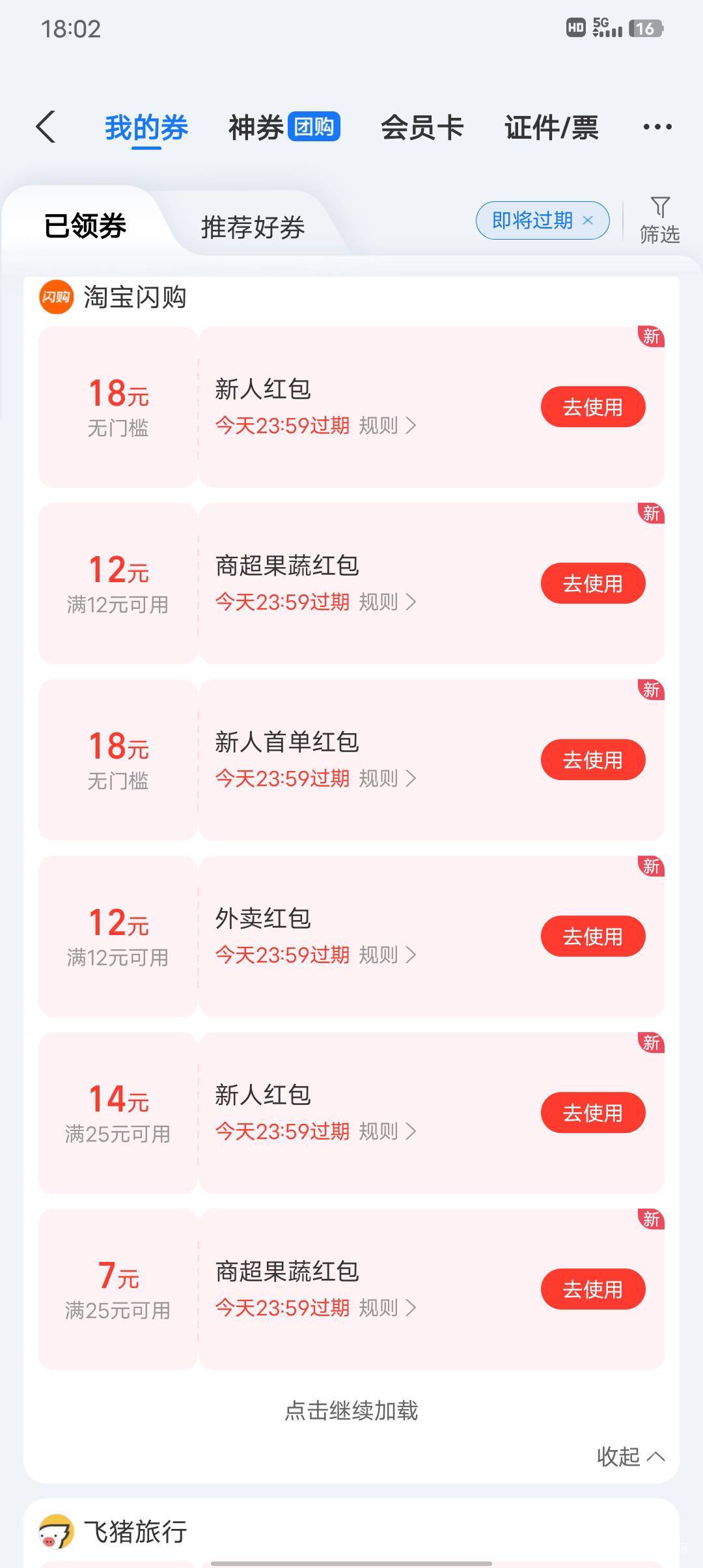
Task: Go back using the top-left arrow
Action: (46, 126)
